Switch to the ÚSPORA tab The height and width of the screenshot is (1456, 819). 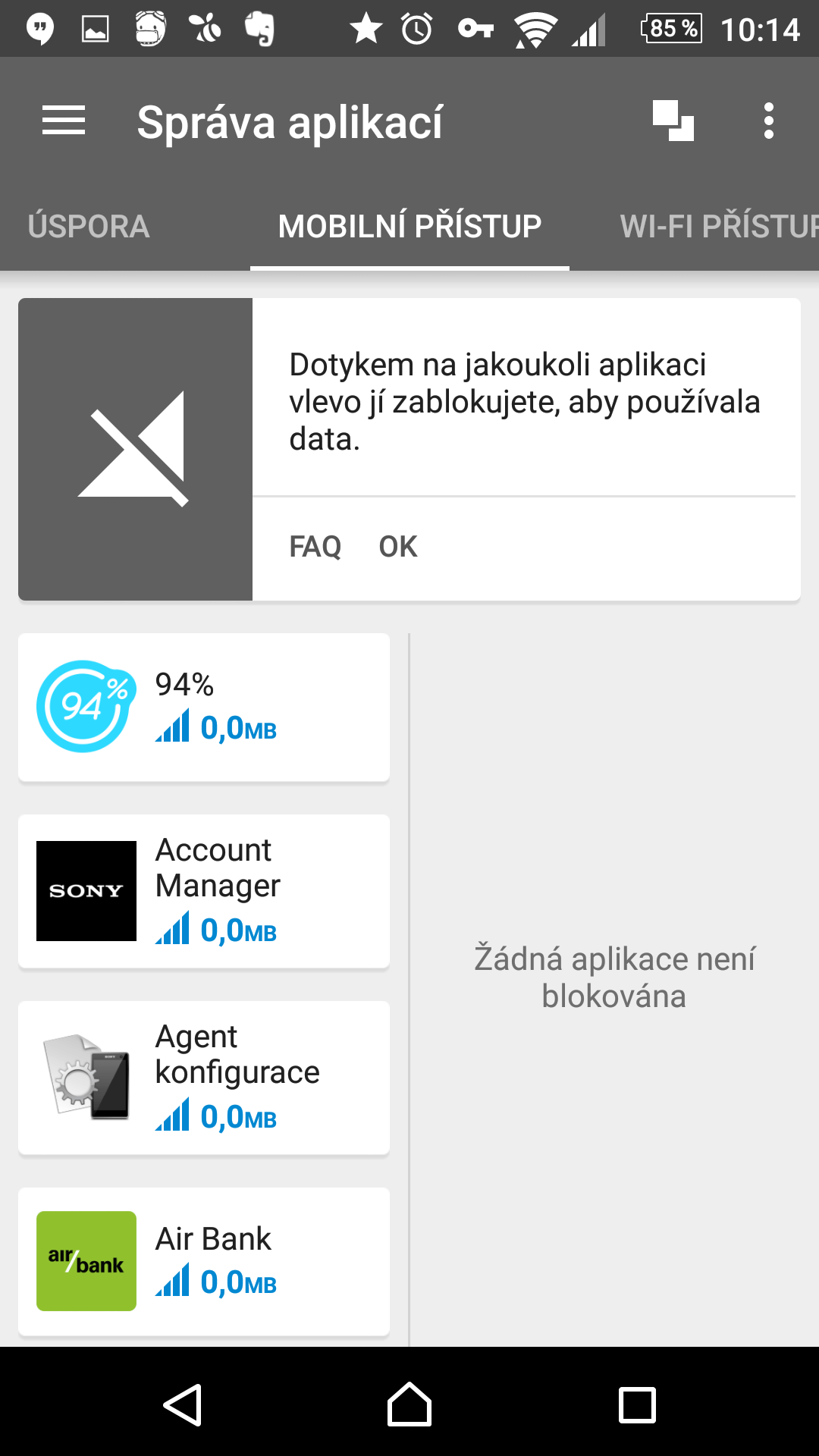89,227
